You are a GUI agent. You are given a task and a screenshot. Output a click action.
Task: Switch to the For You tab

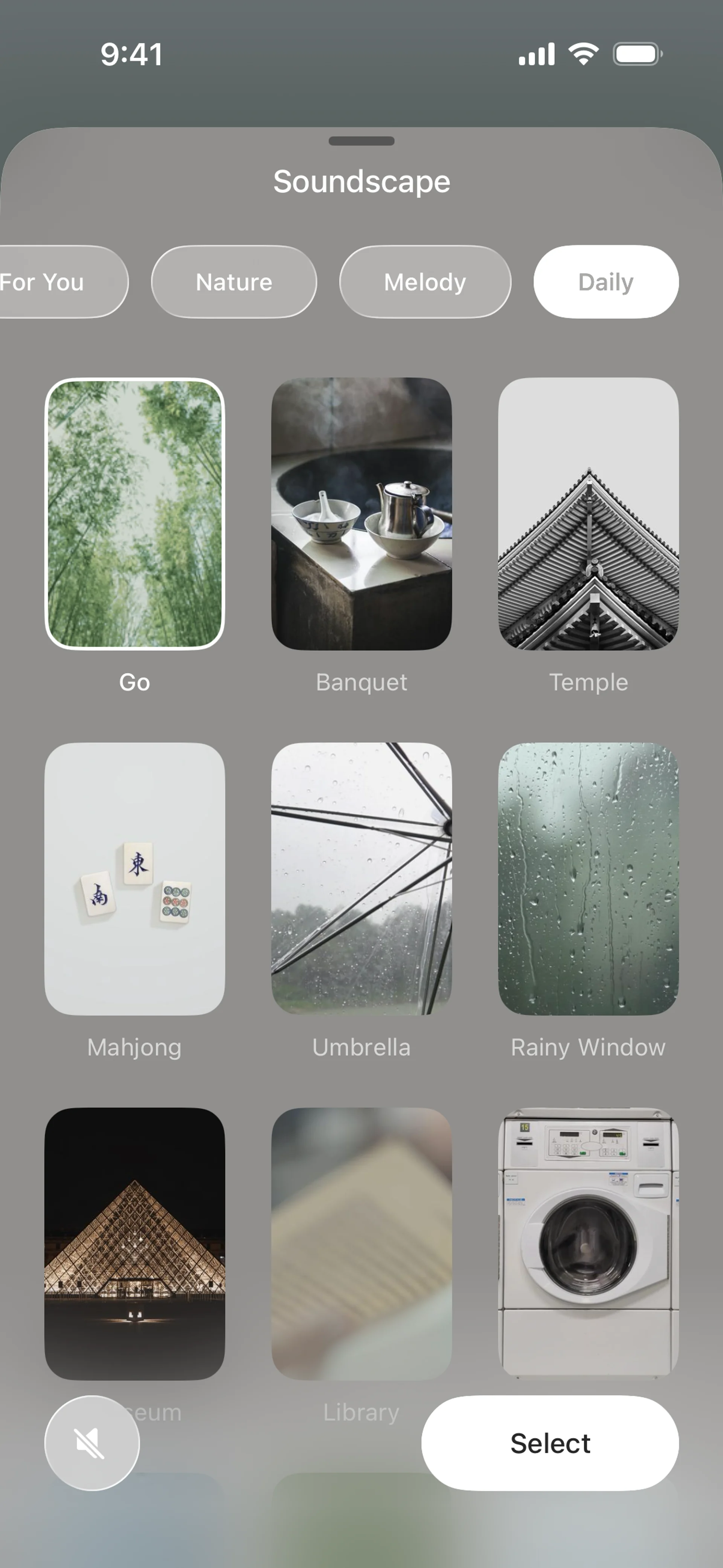[55, 282]
